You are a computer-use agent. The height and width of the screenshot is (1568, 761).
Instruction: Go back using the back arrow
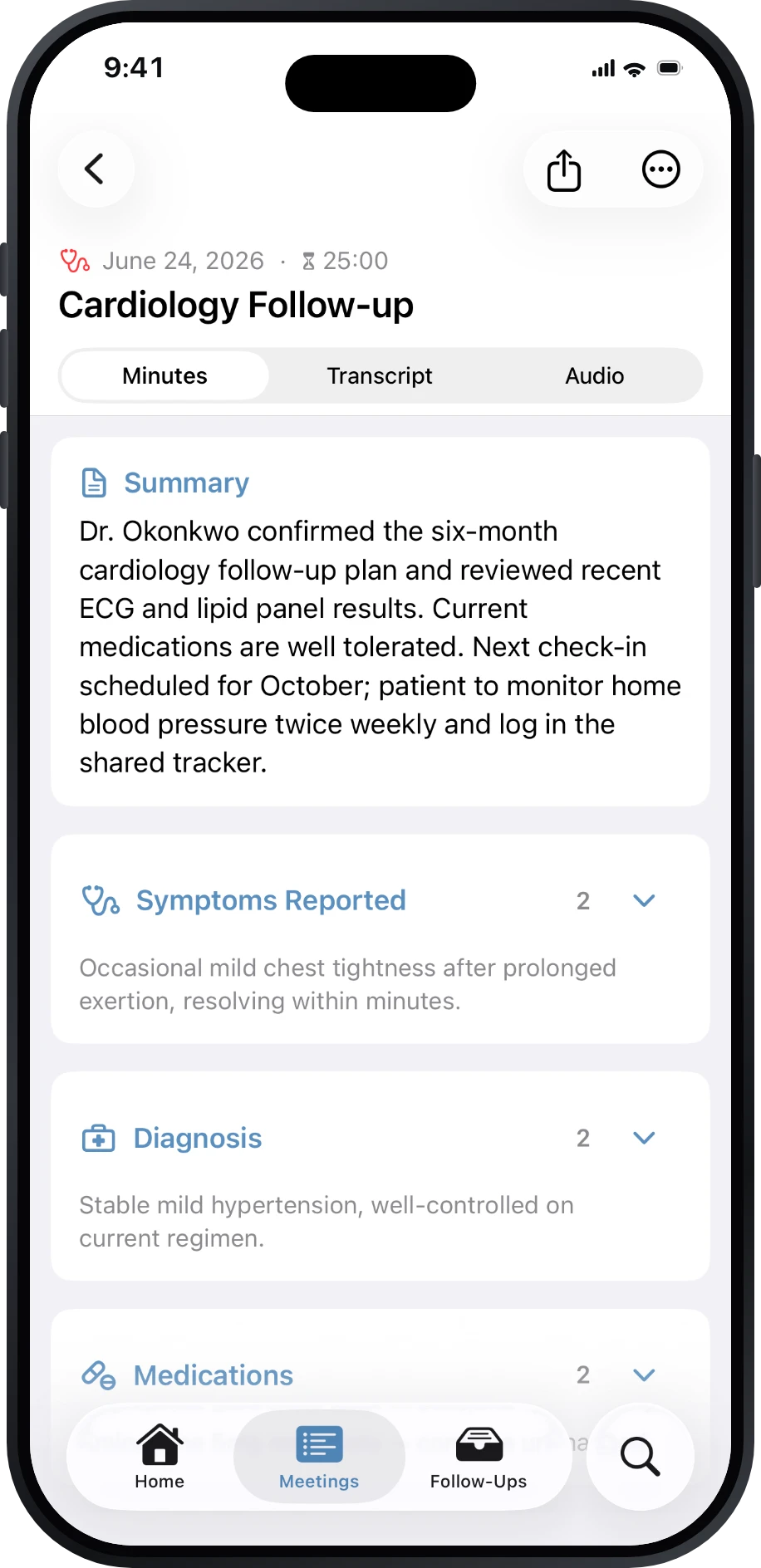click(x=96, y=169)
